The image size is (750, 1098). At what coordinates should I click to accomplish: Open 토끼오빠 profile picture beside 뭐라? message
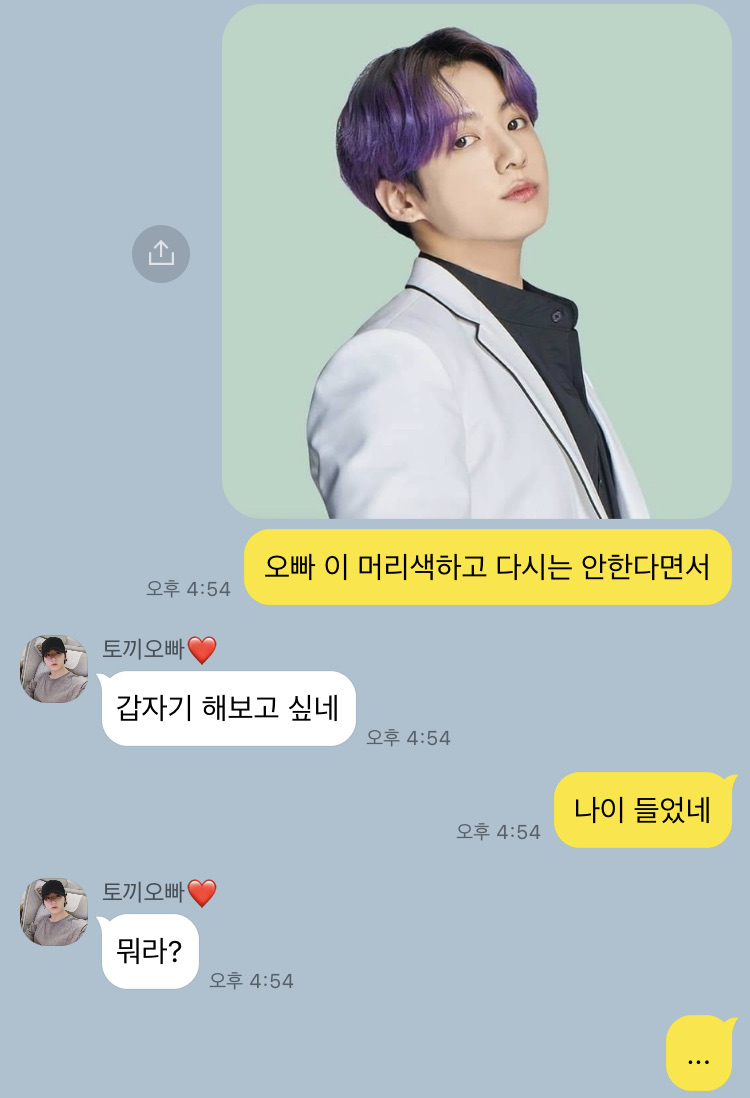click(54, 912)
